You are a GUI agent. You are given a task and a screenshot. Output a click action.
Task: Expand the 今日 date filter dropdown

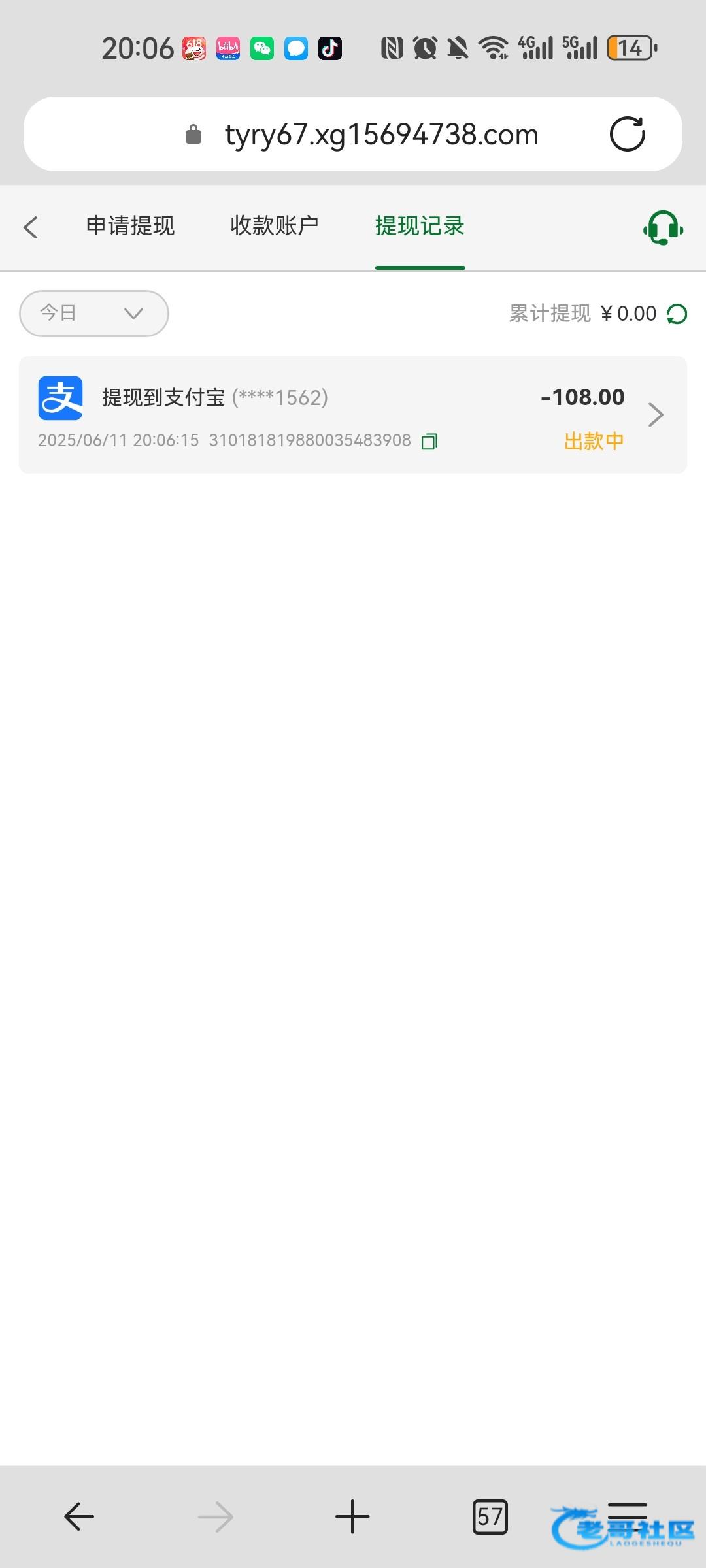pyautogui.click(x=94, y=314)
